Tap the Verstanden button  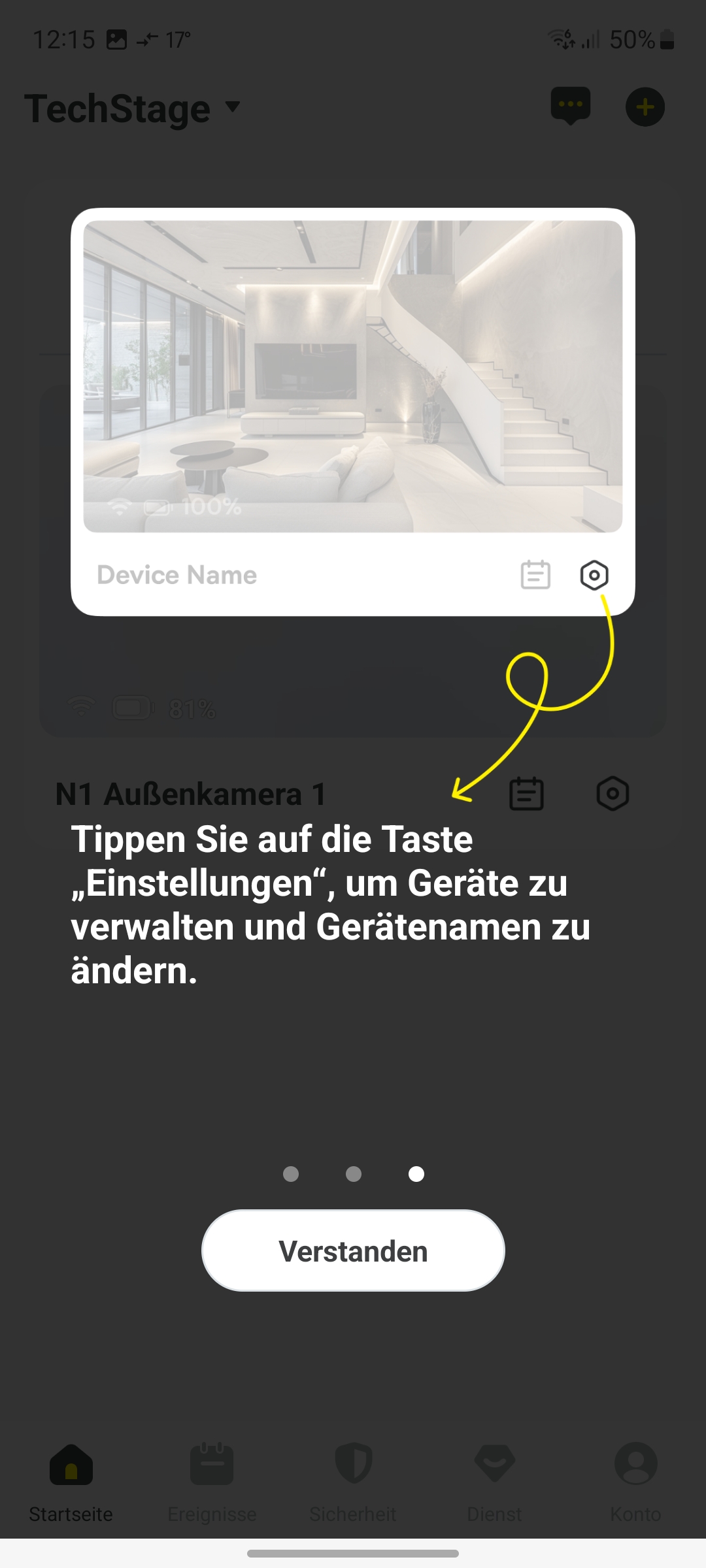click(353, 1250)
